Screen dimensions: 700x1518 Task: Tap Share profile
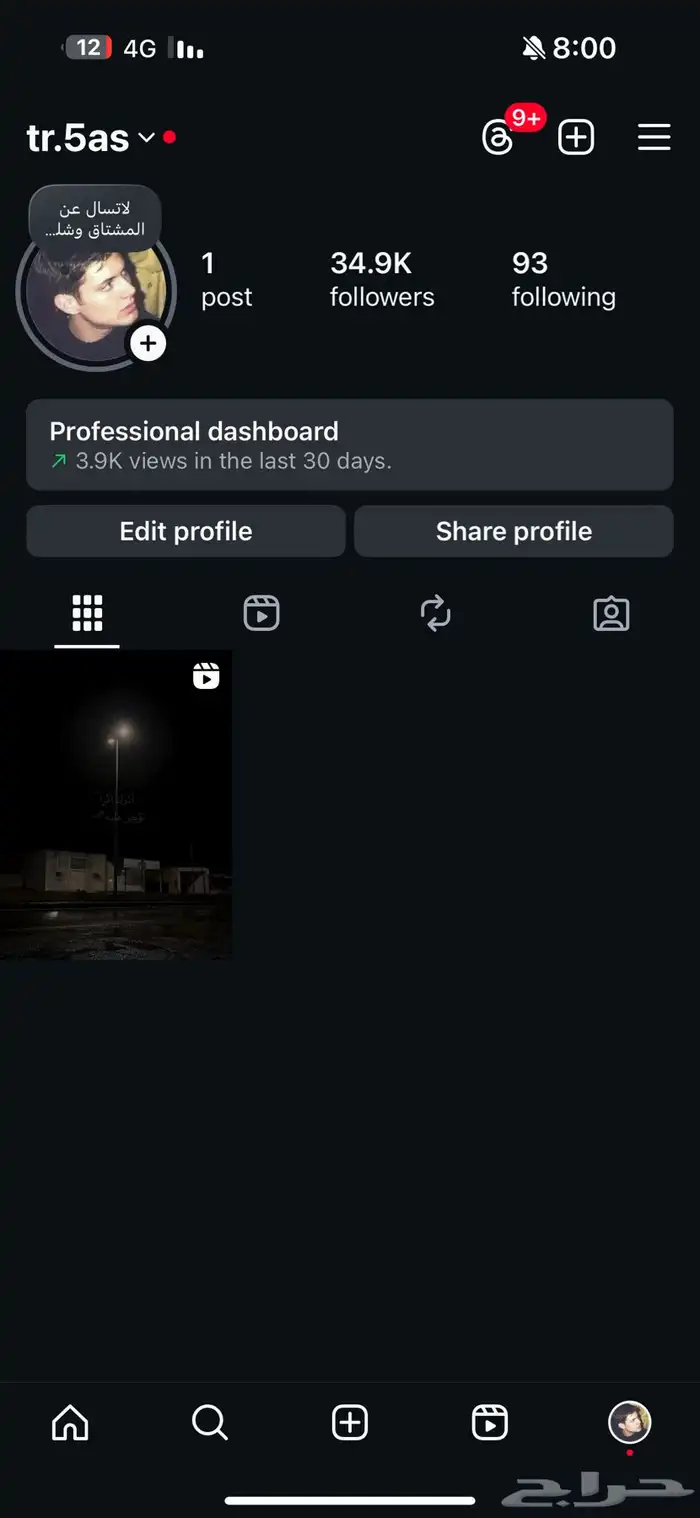[x=514, y=531]
